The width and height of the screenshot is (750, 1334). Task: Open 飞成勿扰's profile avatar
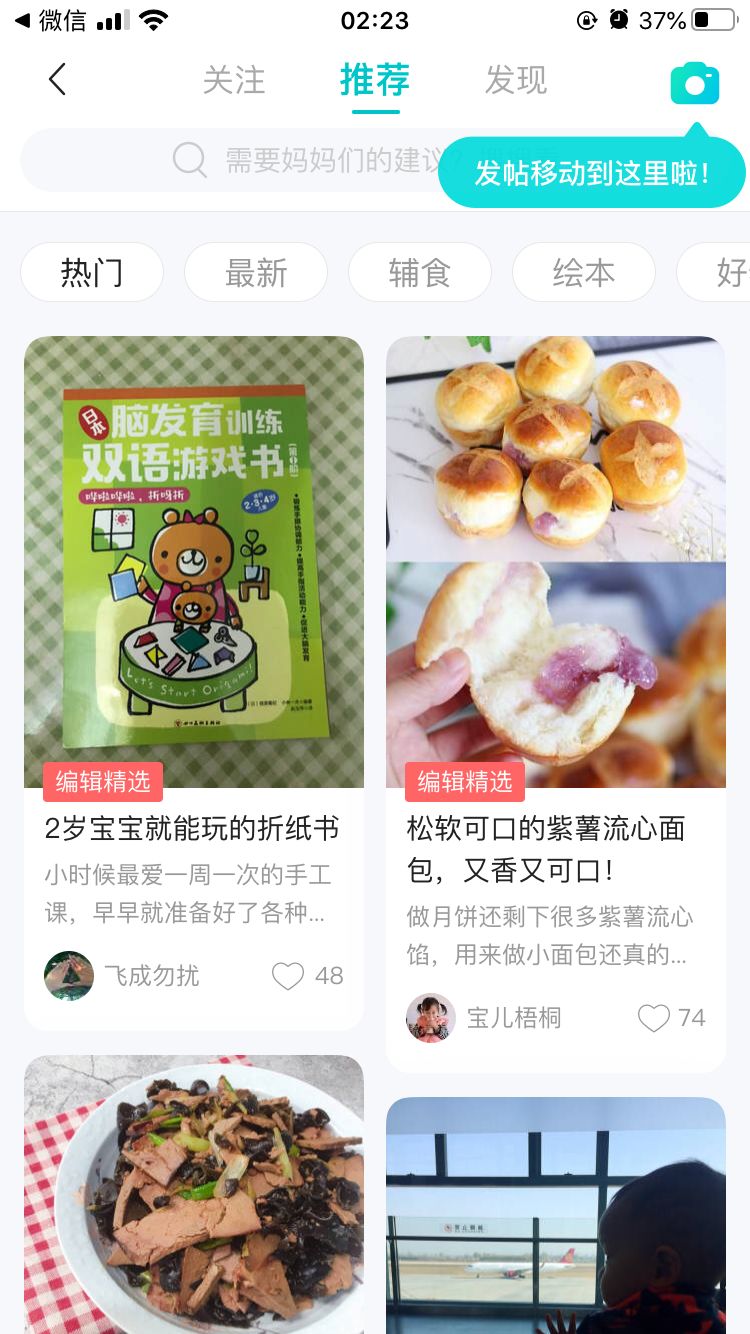(68, 975)
